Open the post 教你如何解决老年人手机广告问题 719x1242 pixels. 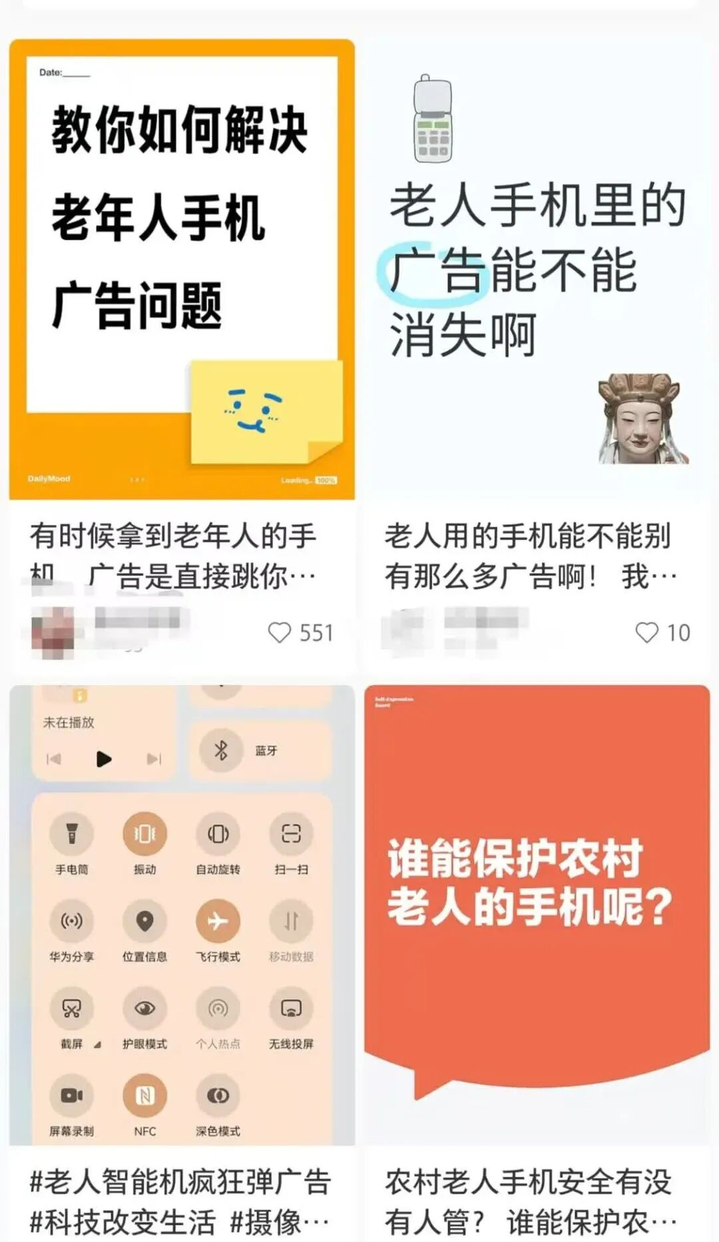(x=182, y=268)
